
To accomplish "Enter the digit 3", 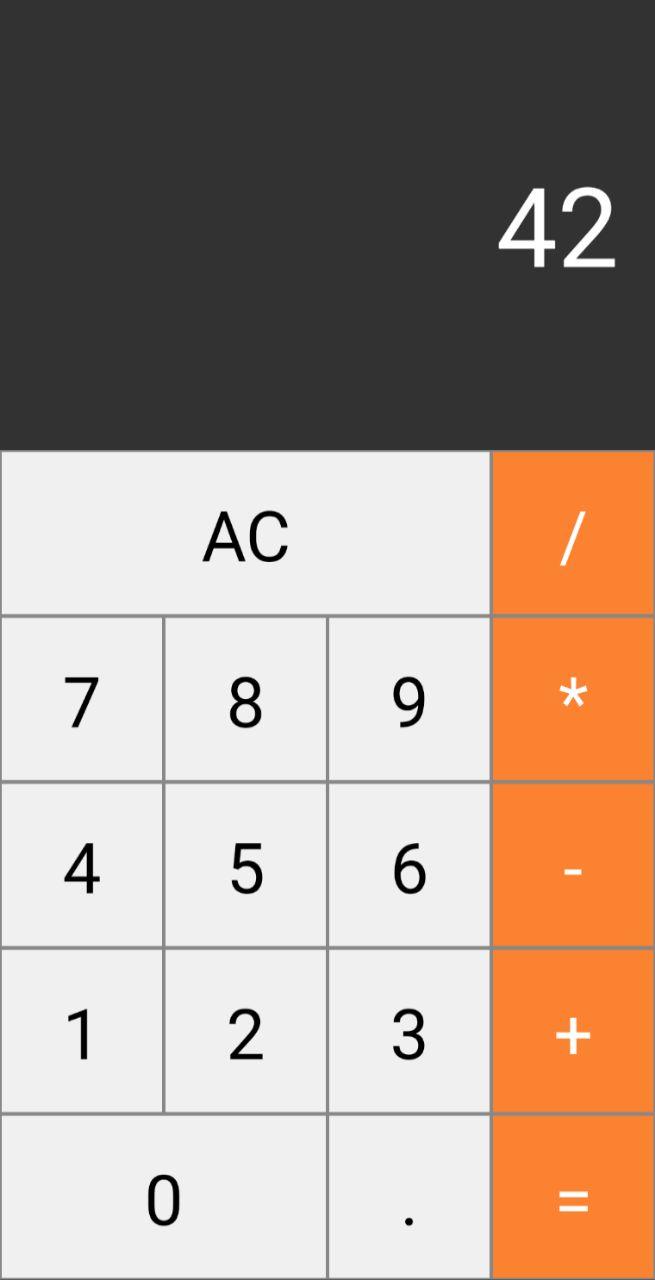I will [x=409, y=1031].
